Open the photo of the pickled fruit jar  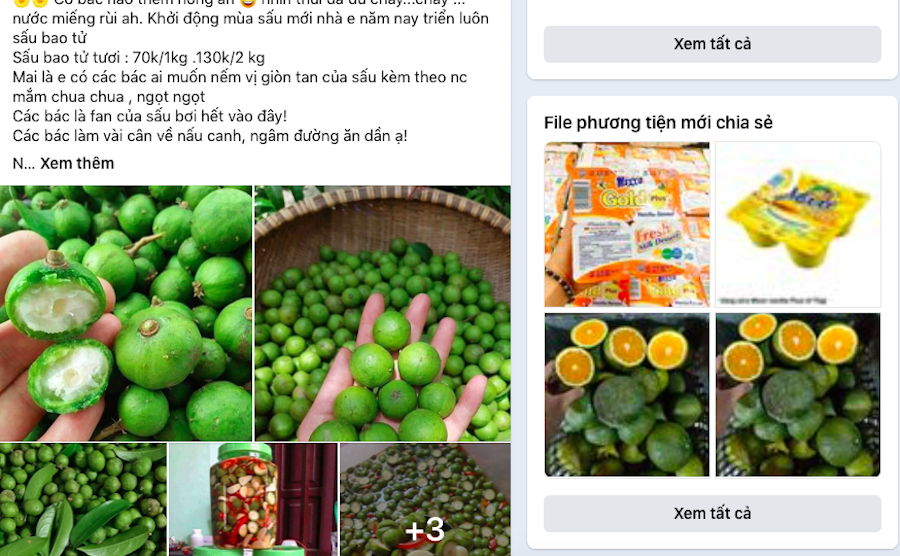click(x=253, y=499)
